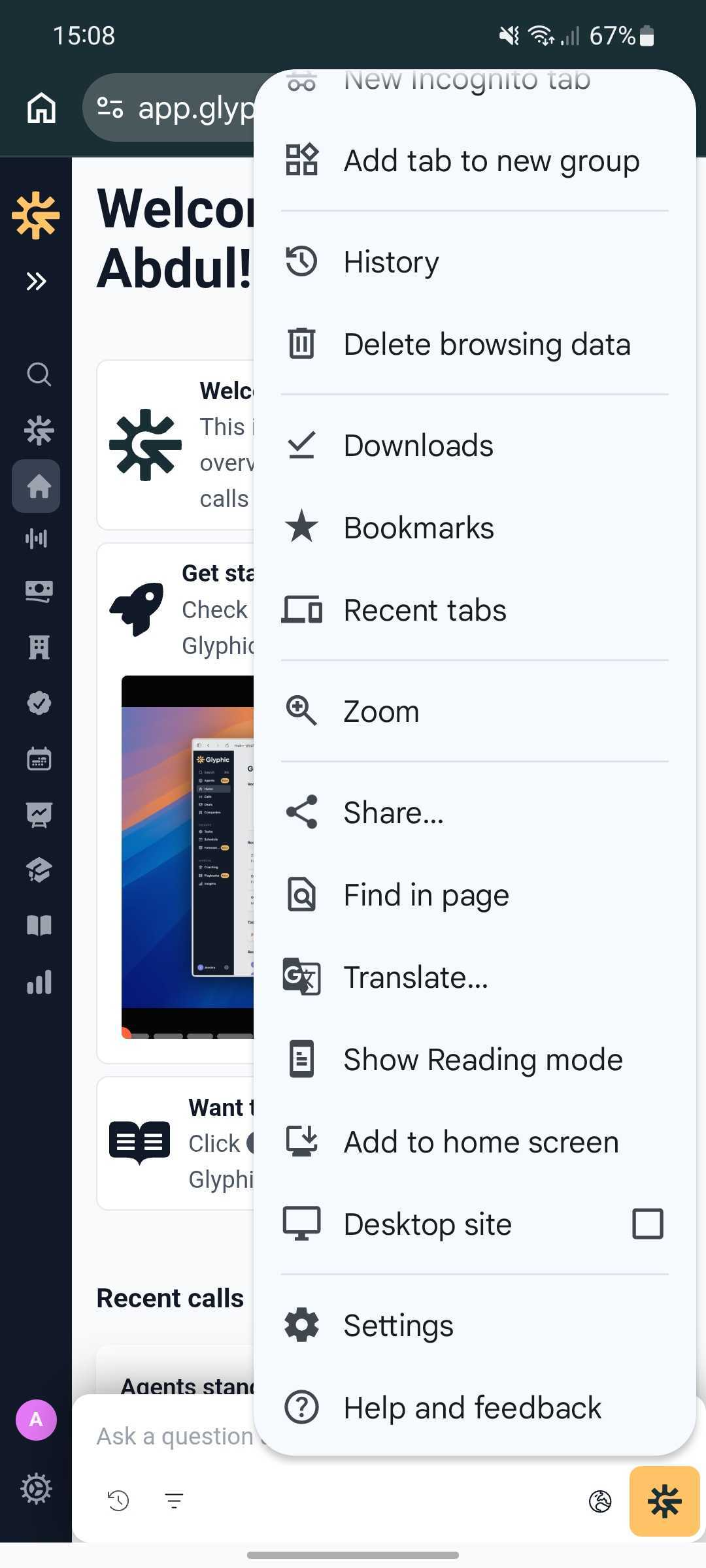The height and width of the screenshot is (1568, 706).
Task: Open the Zoom option
Action: tap(381, 711)
